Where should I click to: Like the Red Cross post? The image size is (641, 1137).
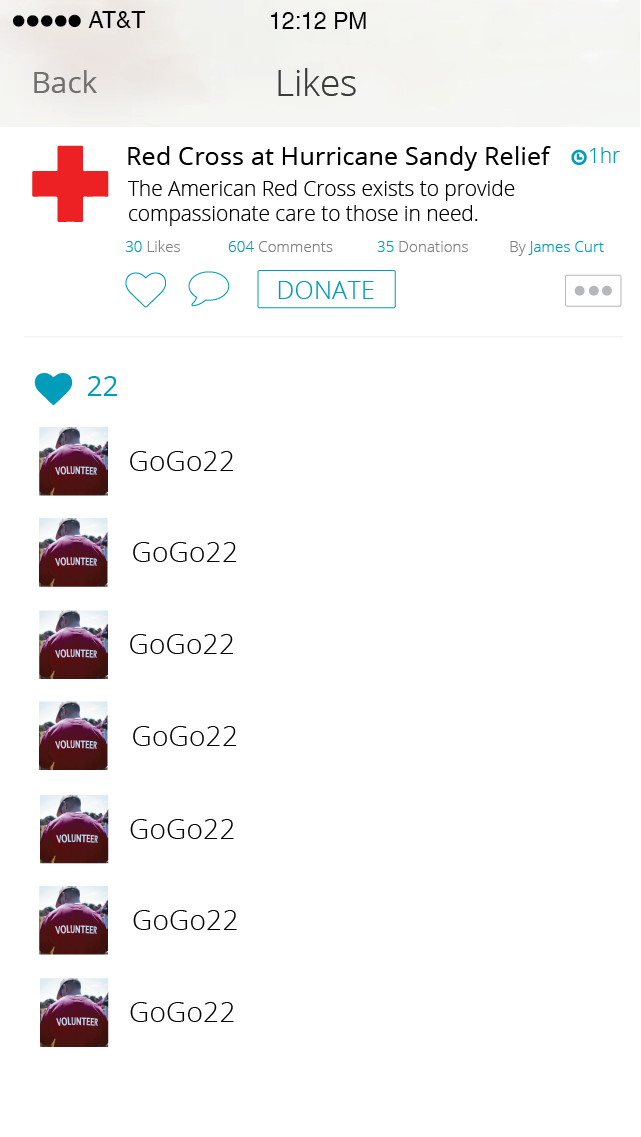pyautogui.click(x=145, y=290)
